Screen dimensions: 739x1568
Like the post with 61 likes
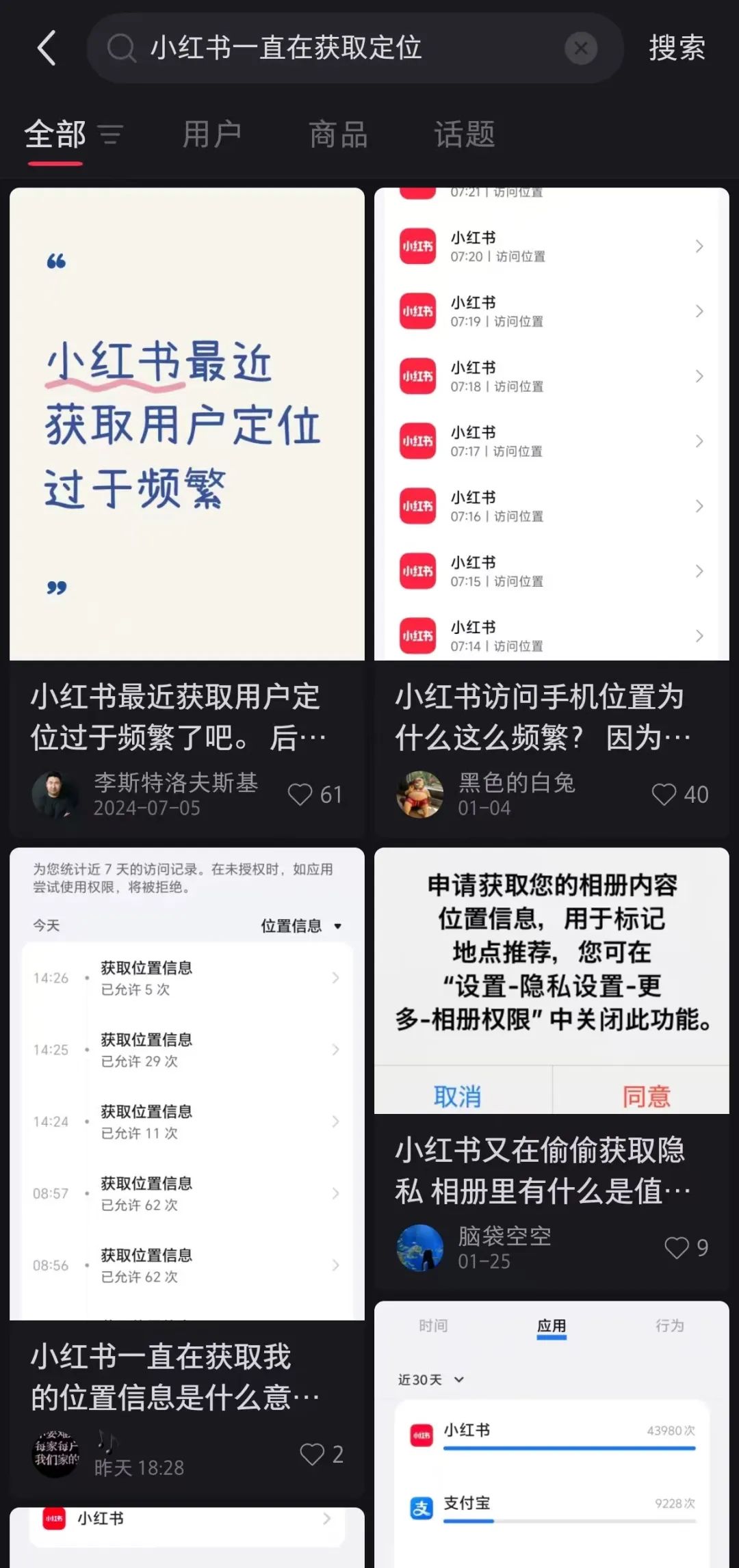coord(301,795)
